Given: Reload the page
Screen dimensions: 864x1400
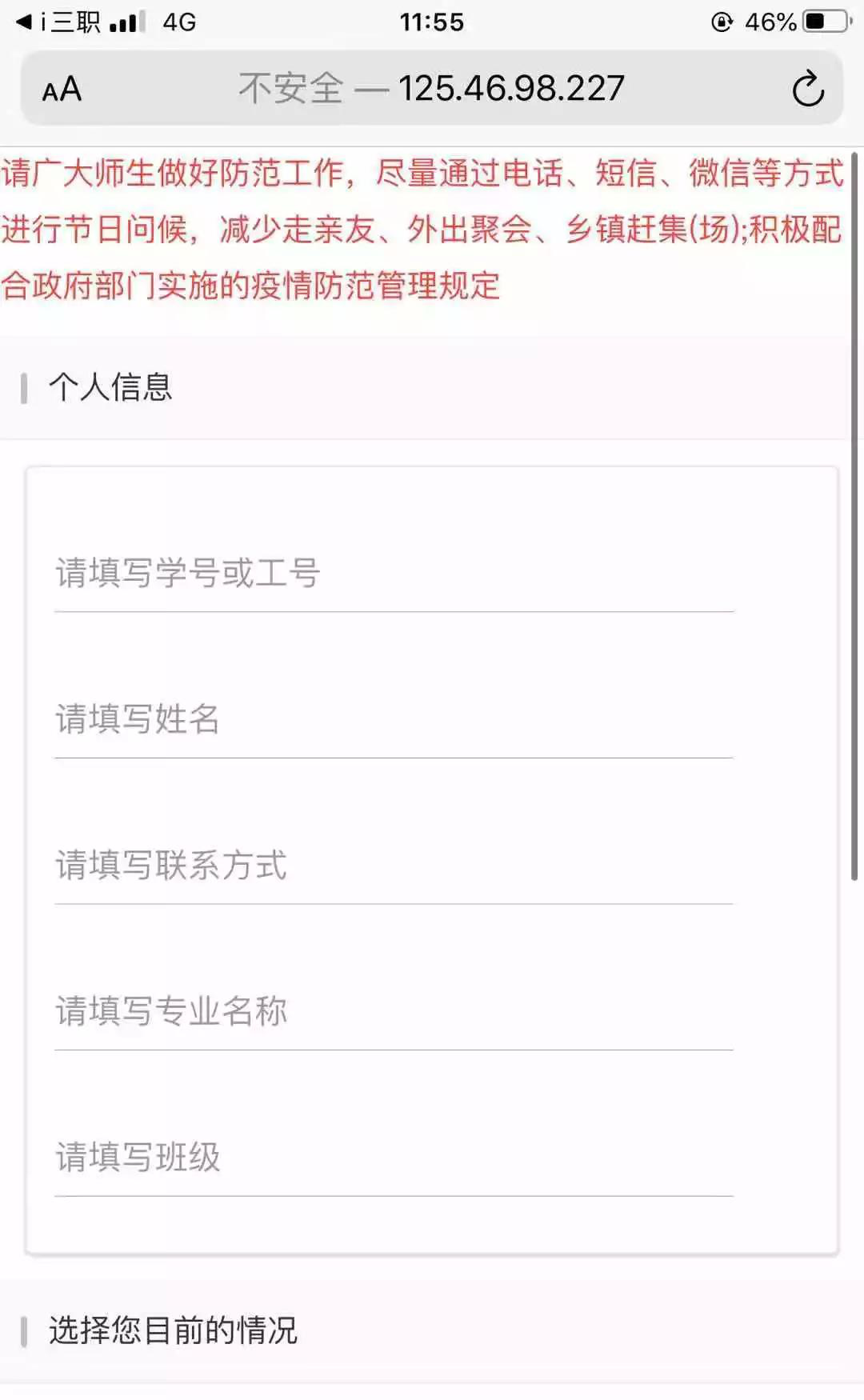Looking at the screenshot, I should [807, 89].
